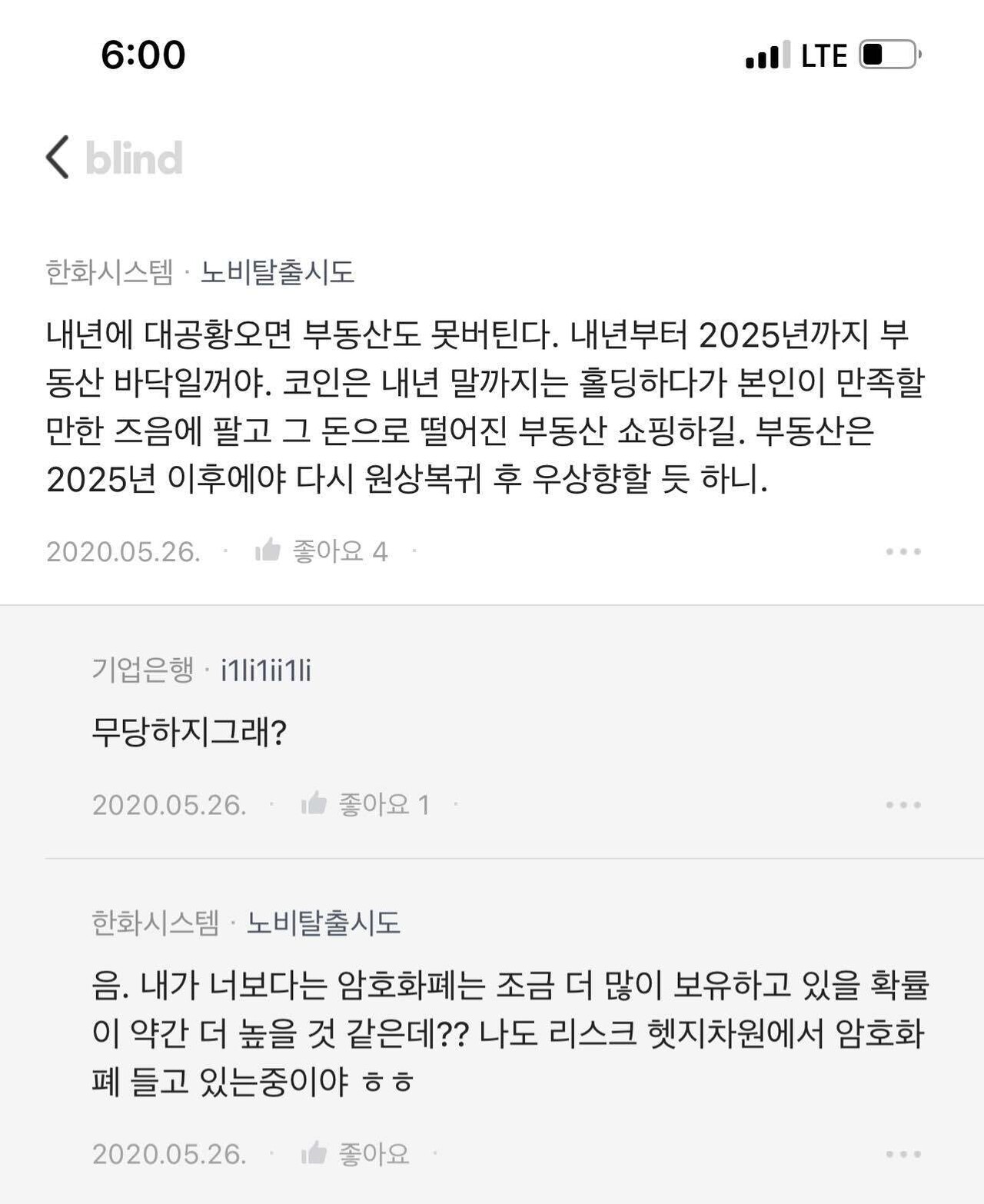Image resolution: width=984 pixels, height=1204 pixels.
Task: Tap the like icon on i1li1ii1li's comment
Action: (313, 803)
